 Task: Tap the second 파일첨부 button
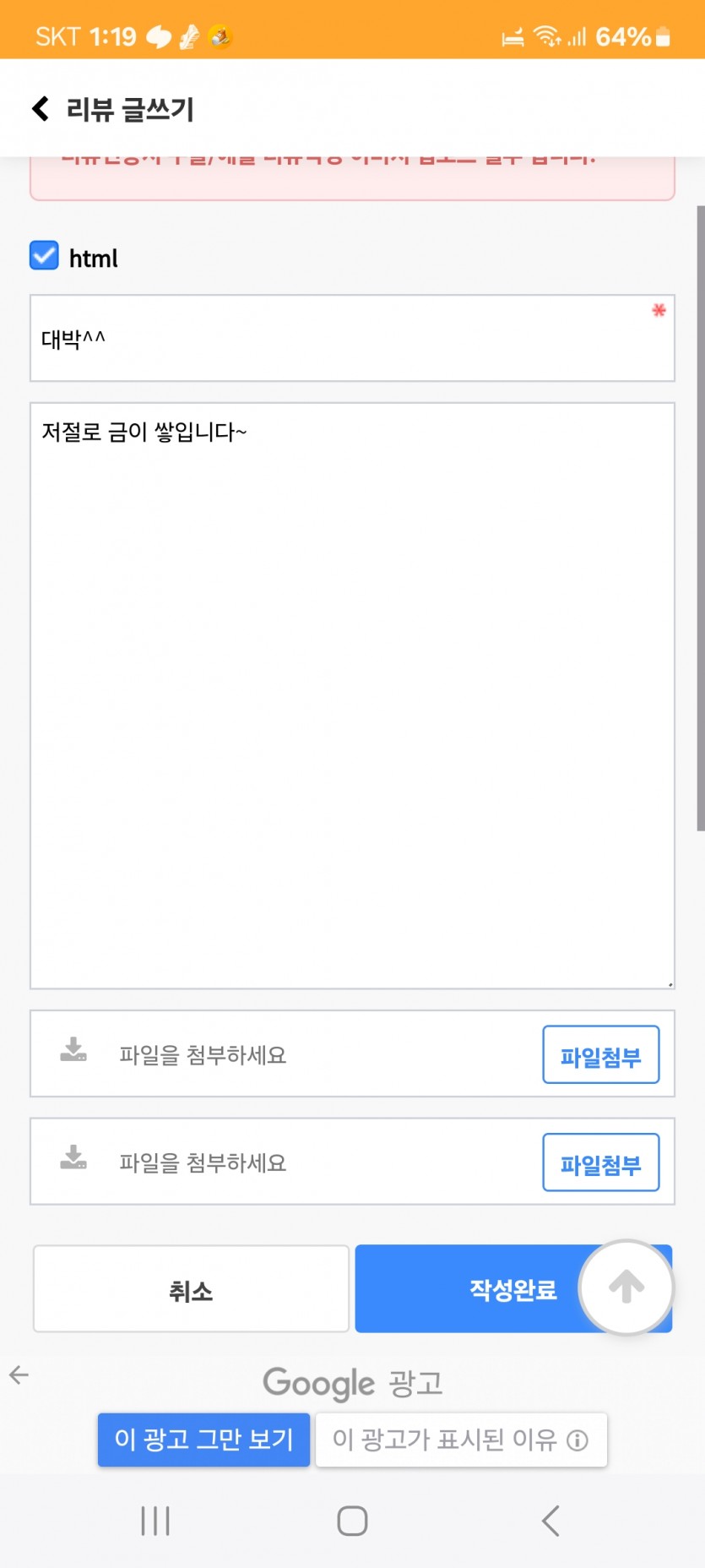600,1162
